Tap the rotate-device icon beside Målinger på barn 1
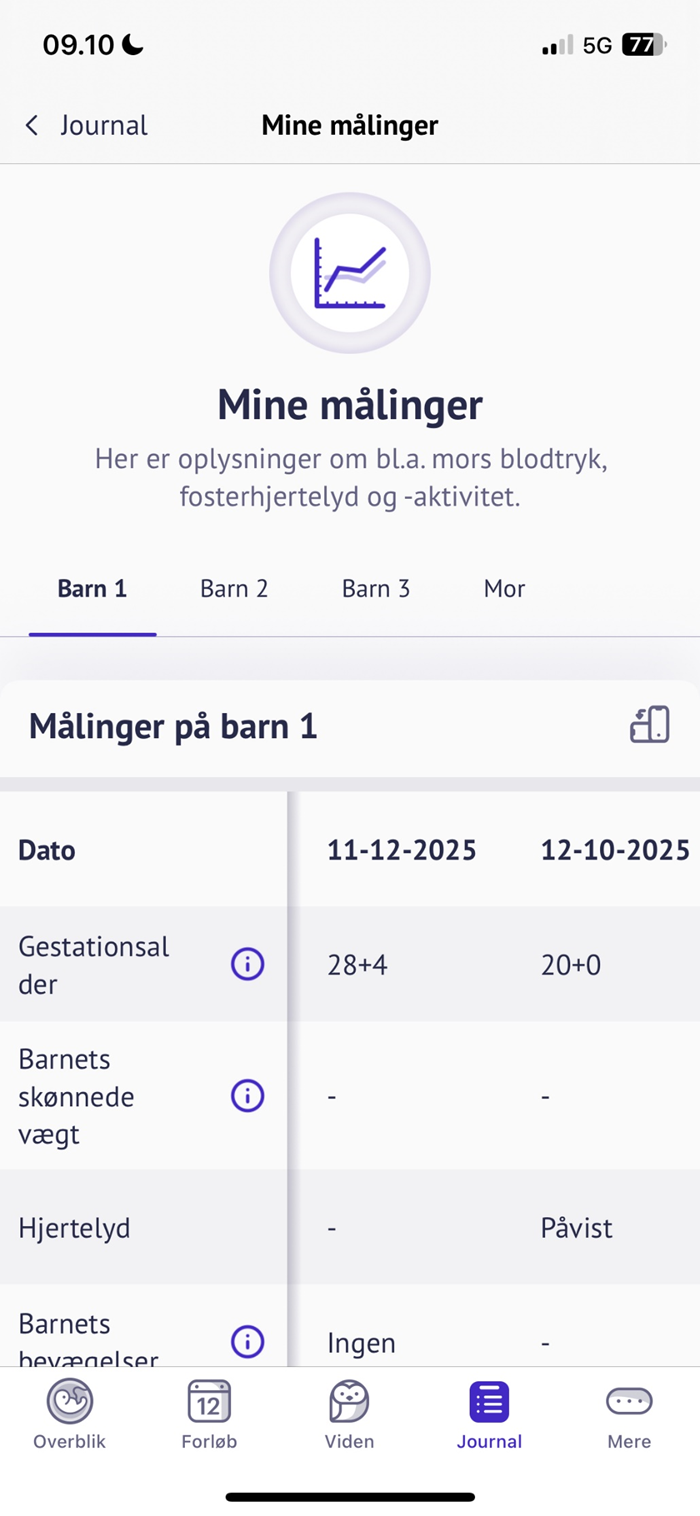Viewport: 700px width, 1516px height. tap(649, 725)
